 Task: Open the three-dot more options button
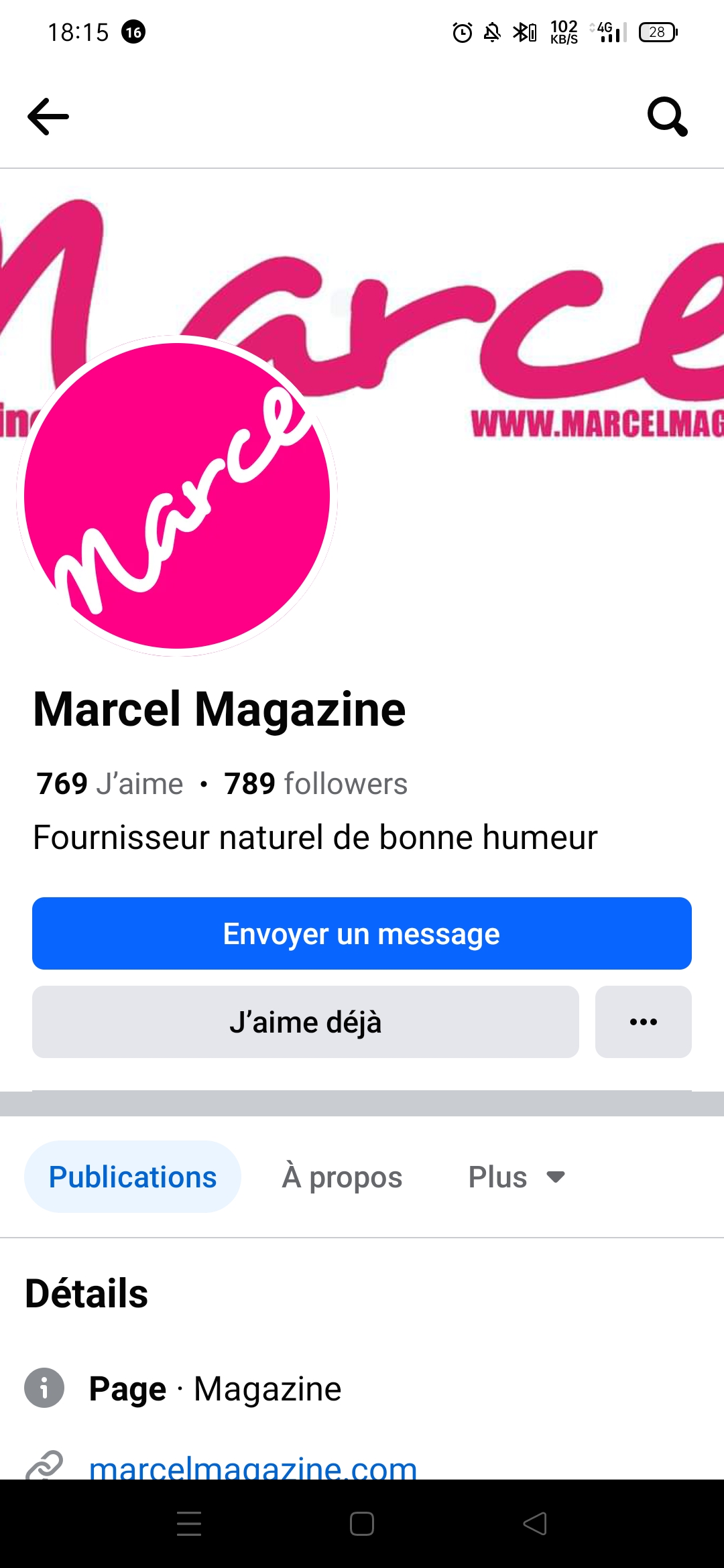[644, 1022]
